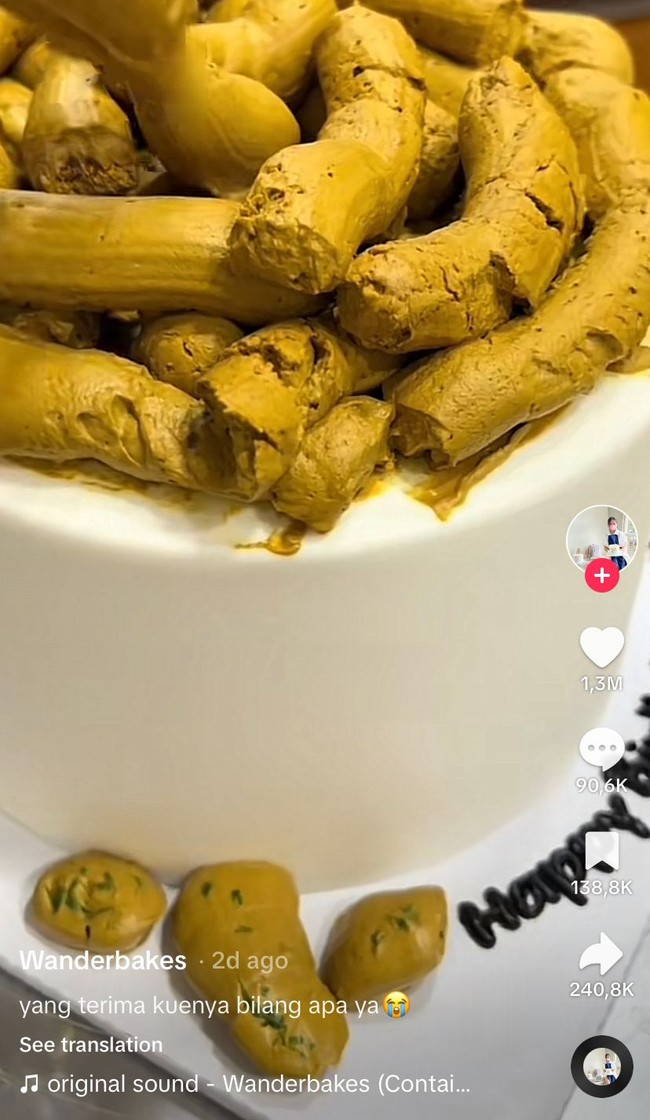Screen dimensions: 650x1120
Task: Like this video with the heart
Action: (x=601, y=648)
